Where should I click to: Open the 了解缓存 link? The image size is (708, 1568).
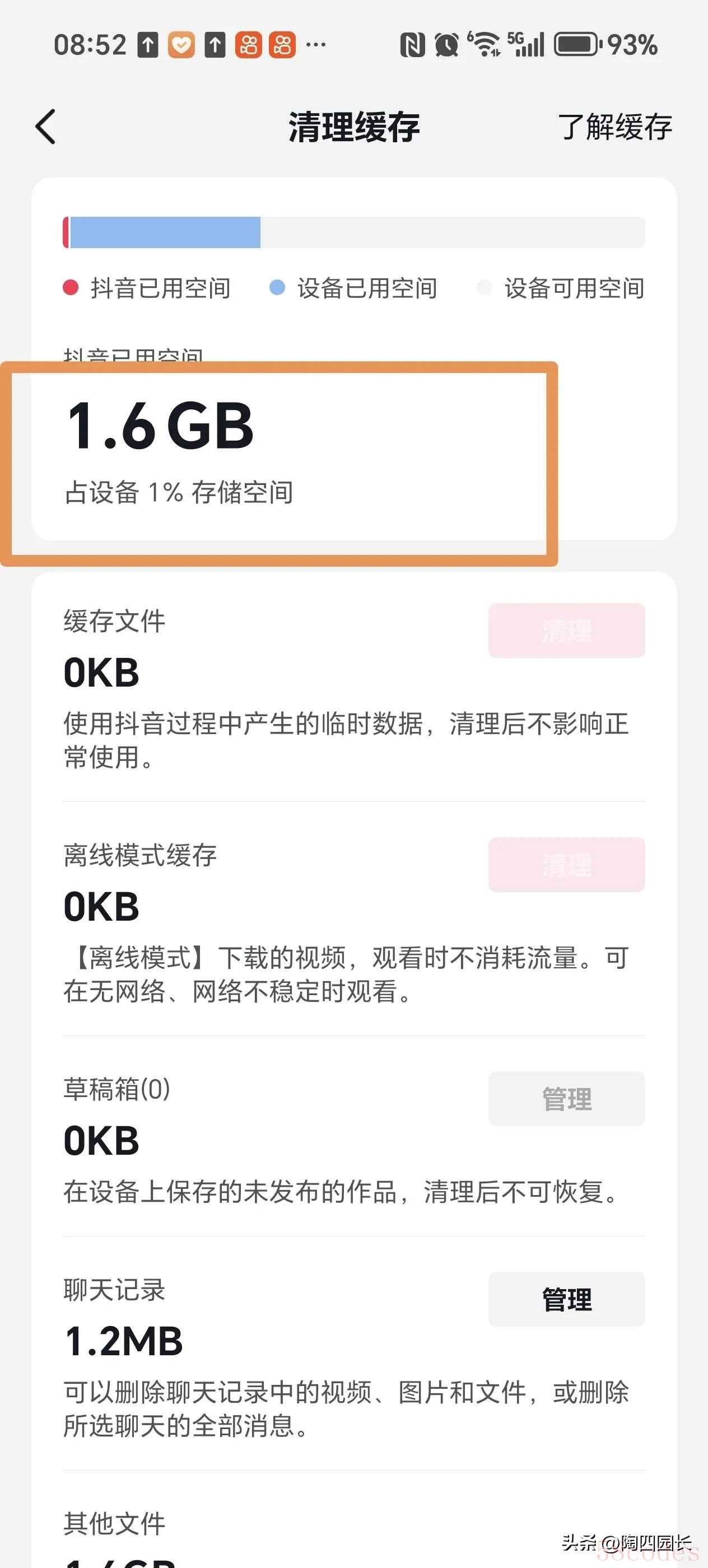(x=615, y=127)
